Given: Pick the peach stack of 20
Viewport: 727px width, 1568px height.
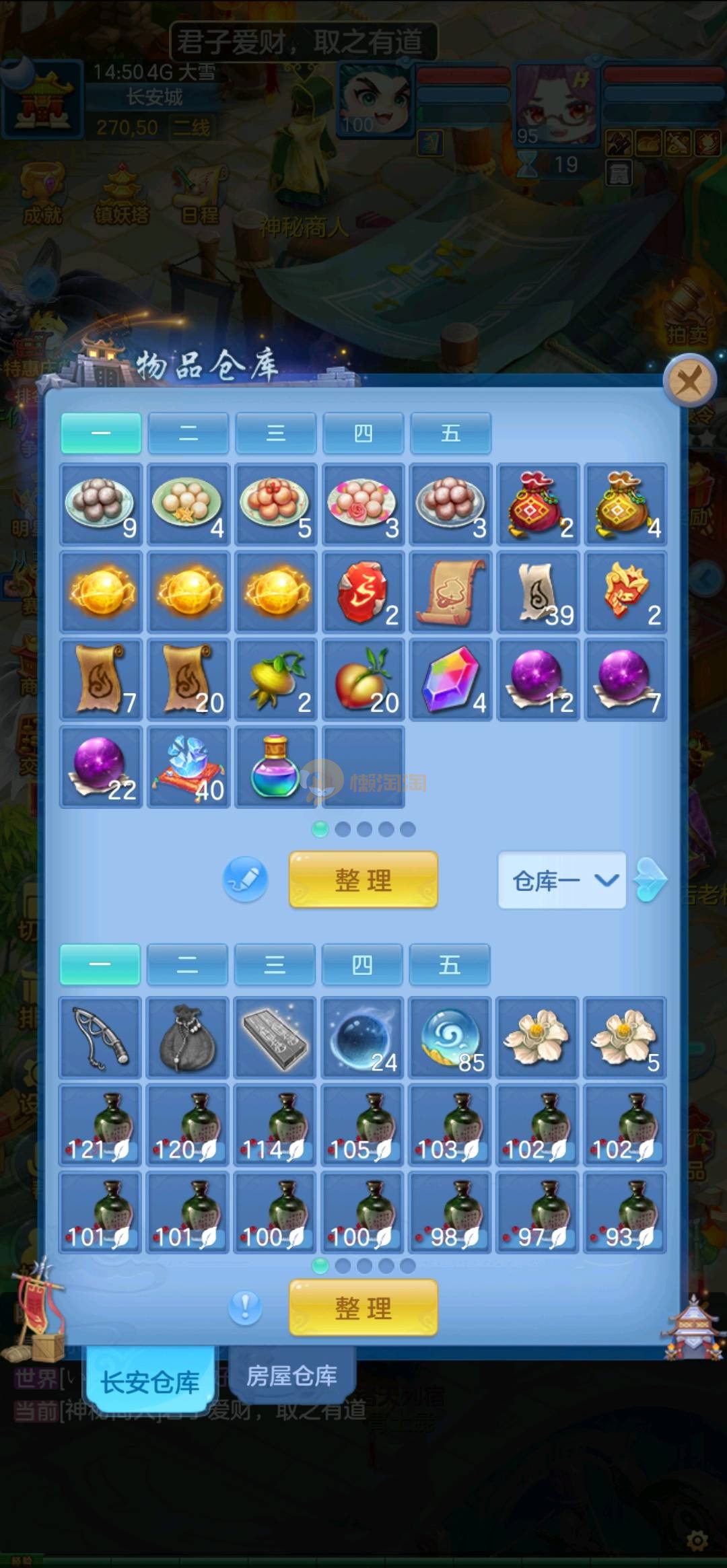Looking at the screenshot, I should 363,680.
